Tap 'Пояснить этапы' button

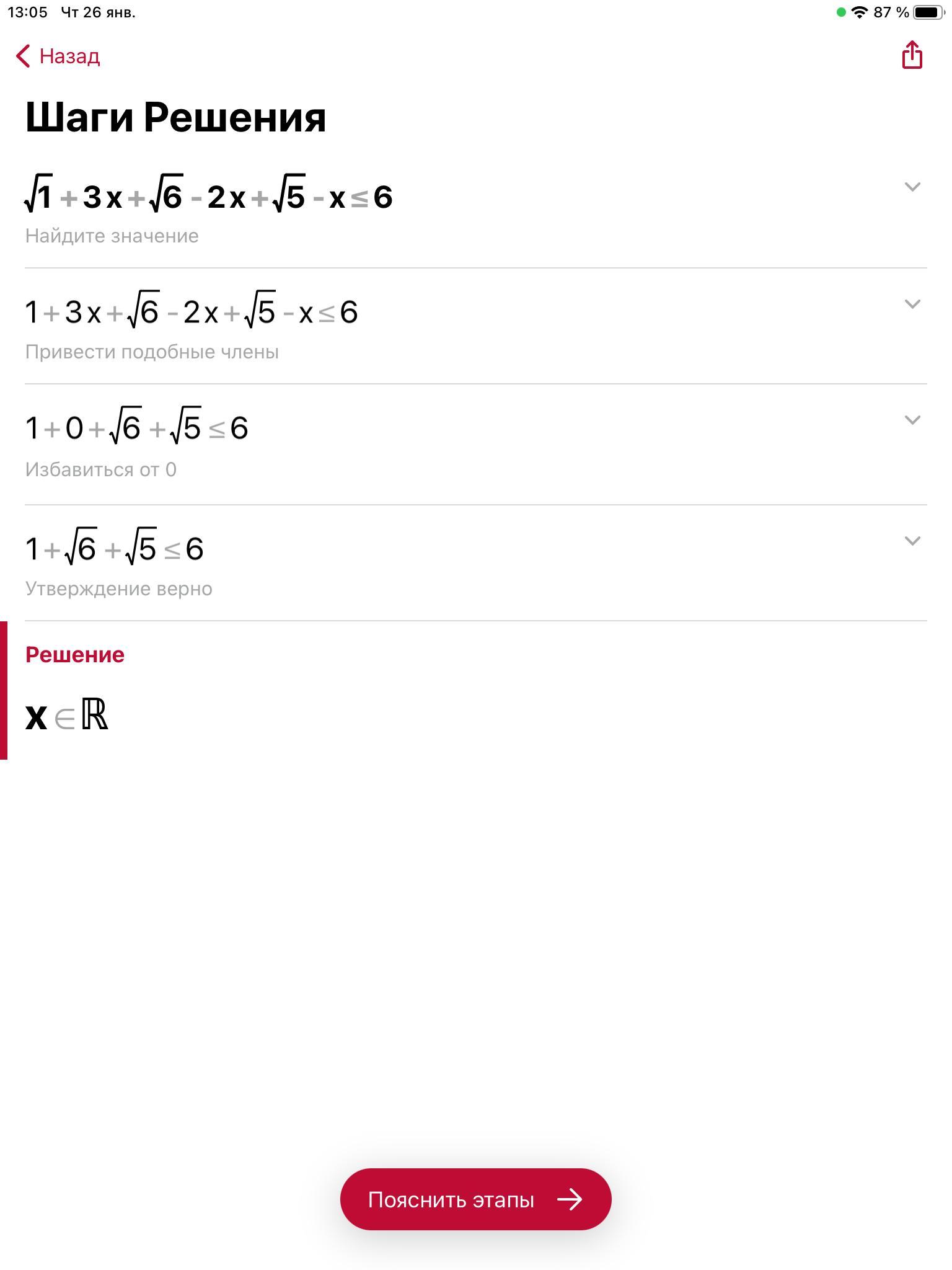[x=475, y=1199]
